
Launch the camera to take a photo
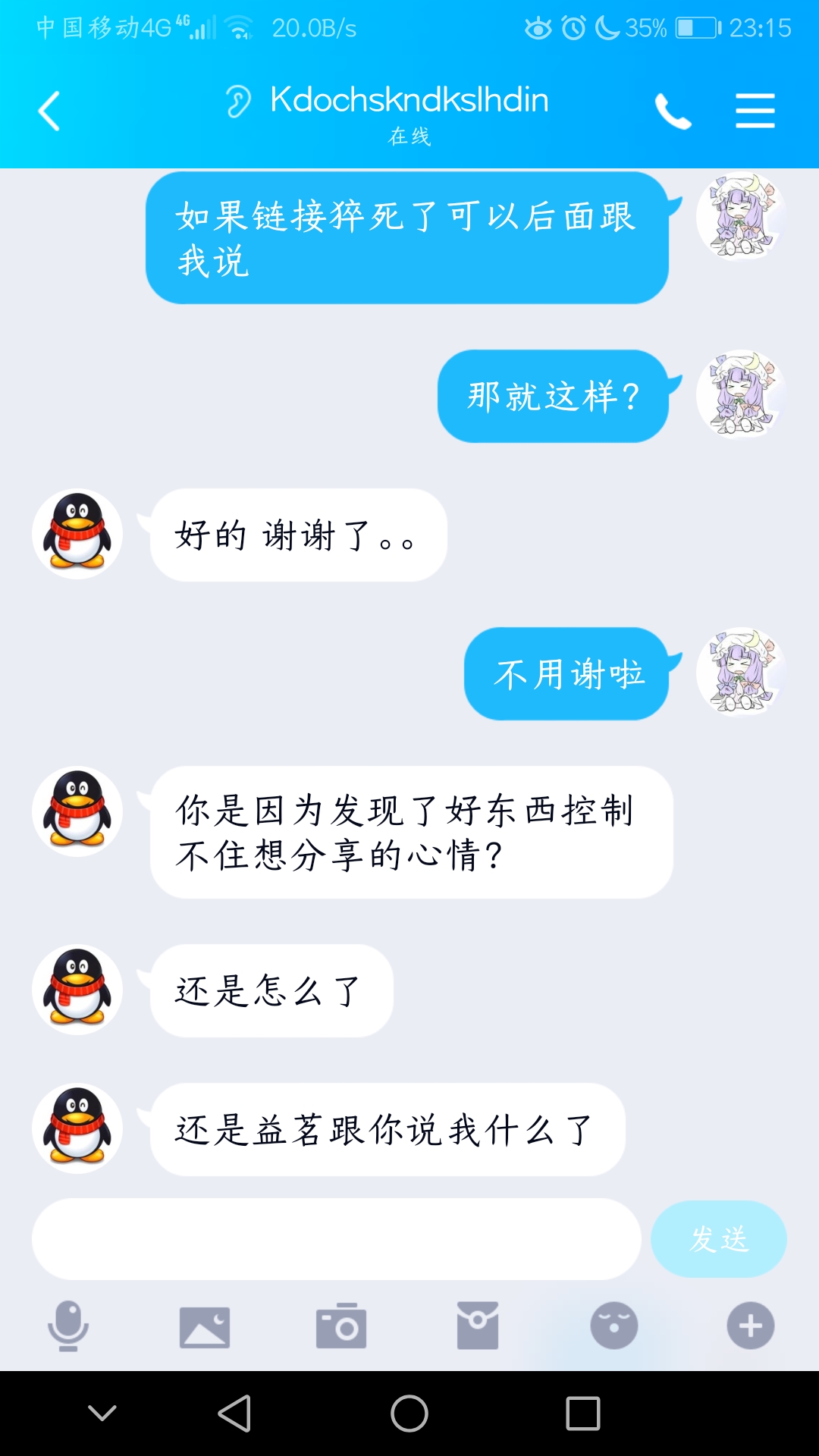click(341, 1326)
